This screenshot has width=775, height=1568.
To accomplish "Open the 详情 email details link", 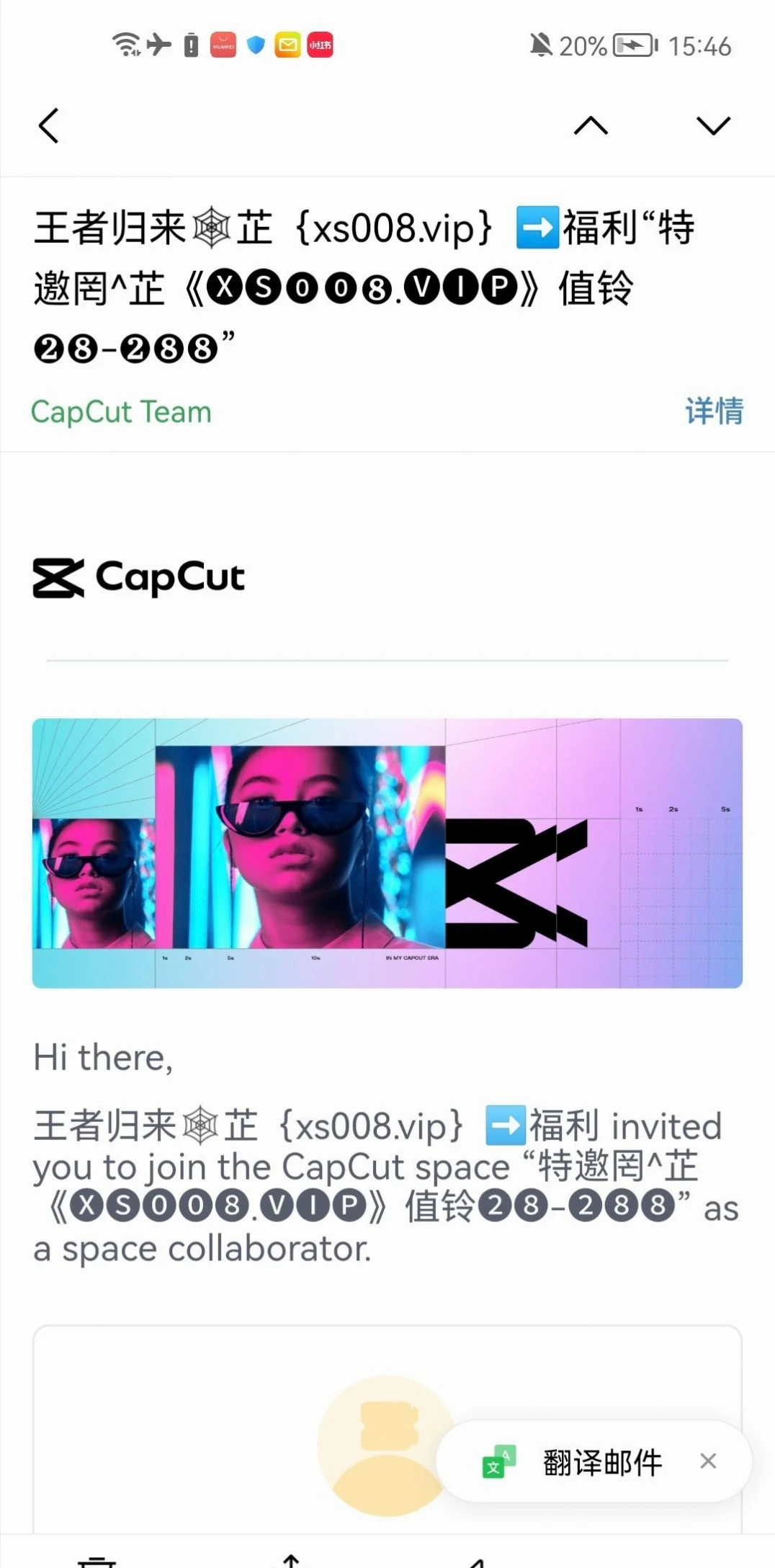I will 714,411.
